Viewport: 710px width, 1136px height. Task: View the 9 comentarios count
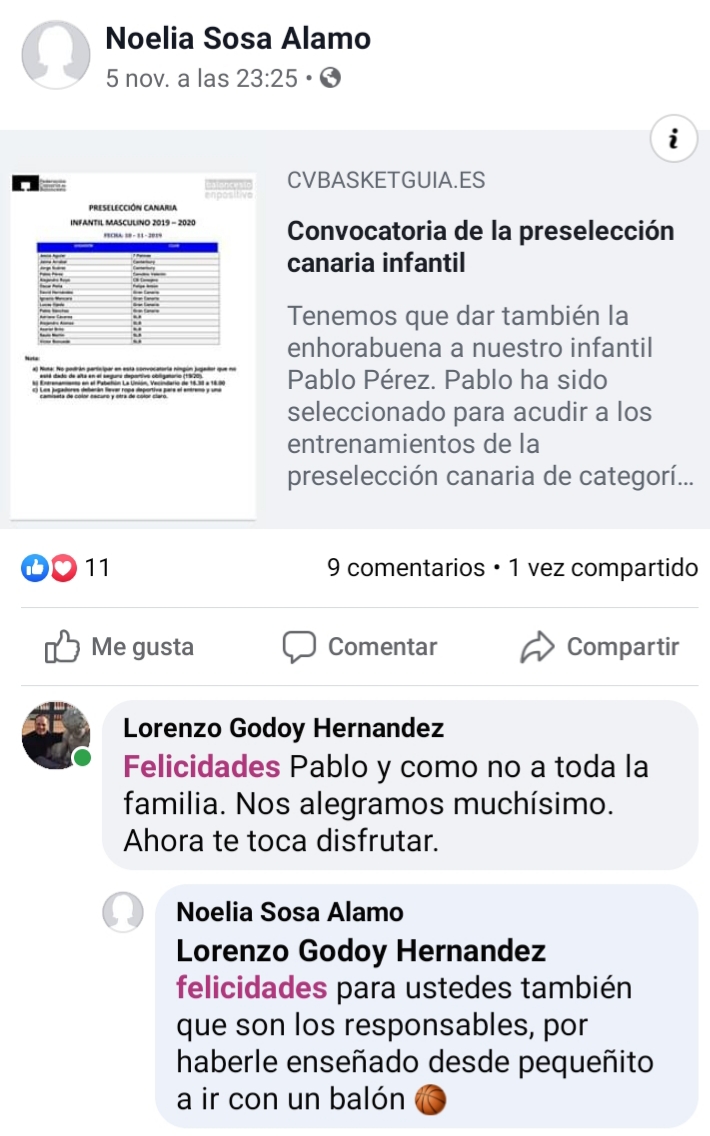click(406, 568)
